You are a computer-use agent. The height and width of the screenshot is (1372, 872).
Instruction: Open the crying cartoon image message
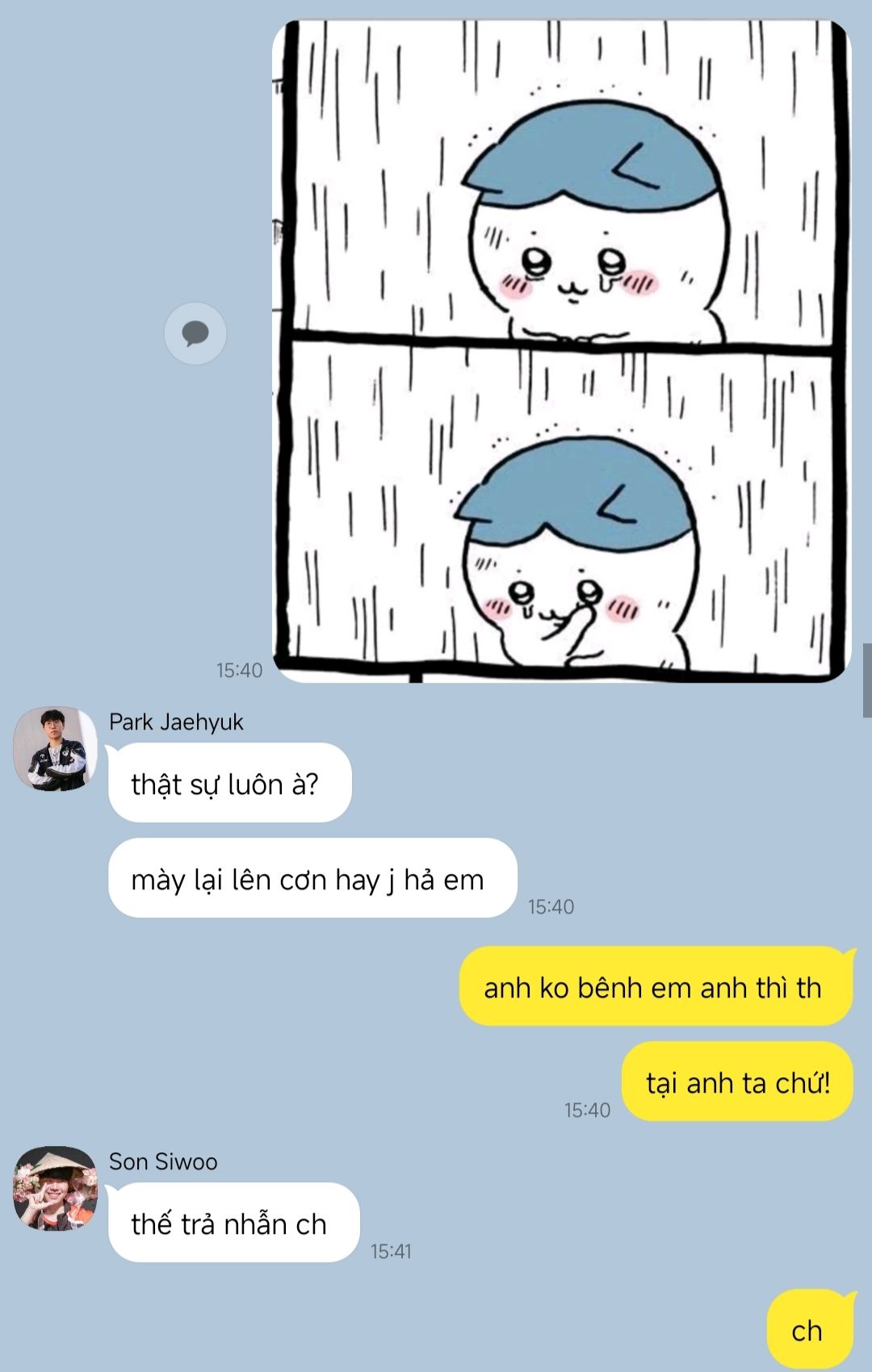pyautogui.click(x=561, y=351)
